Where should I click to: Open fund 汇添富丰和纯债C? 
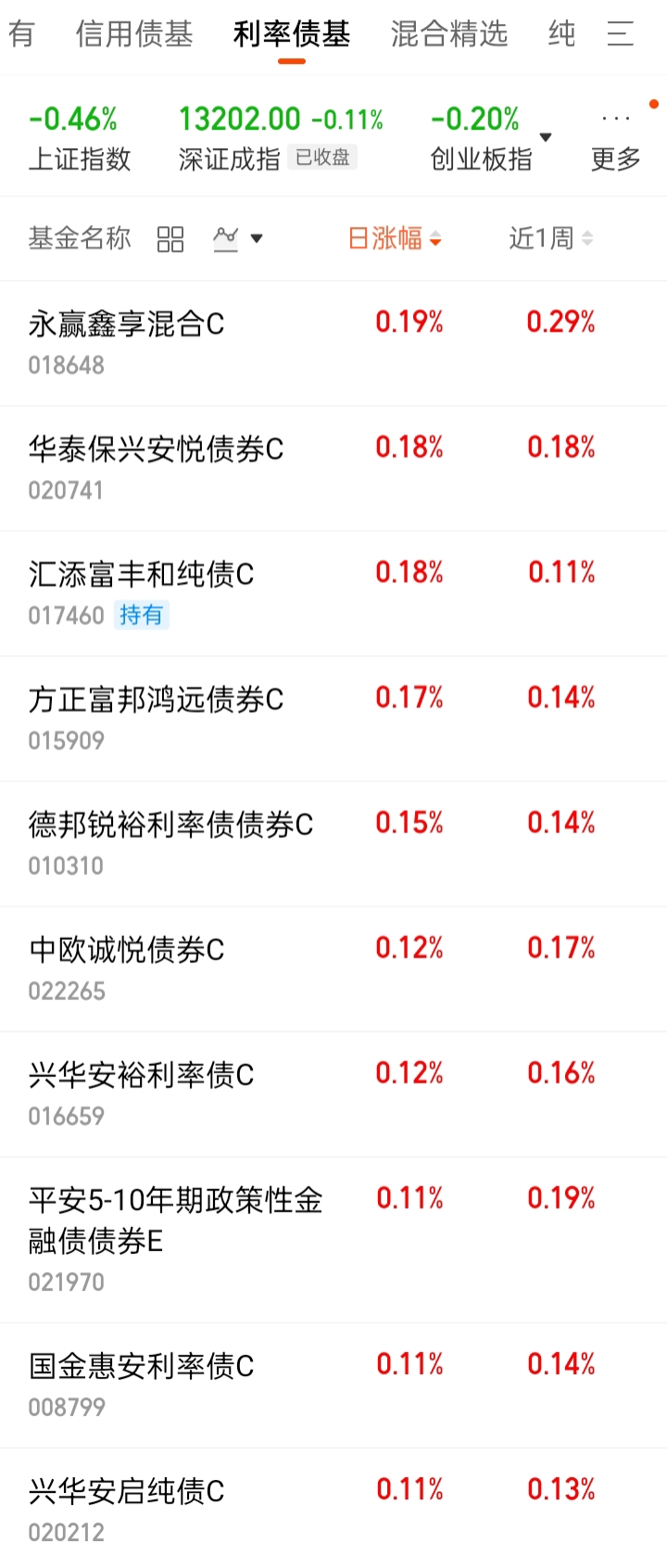(333, 593)
